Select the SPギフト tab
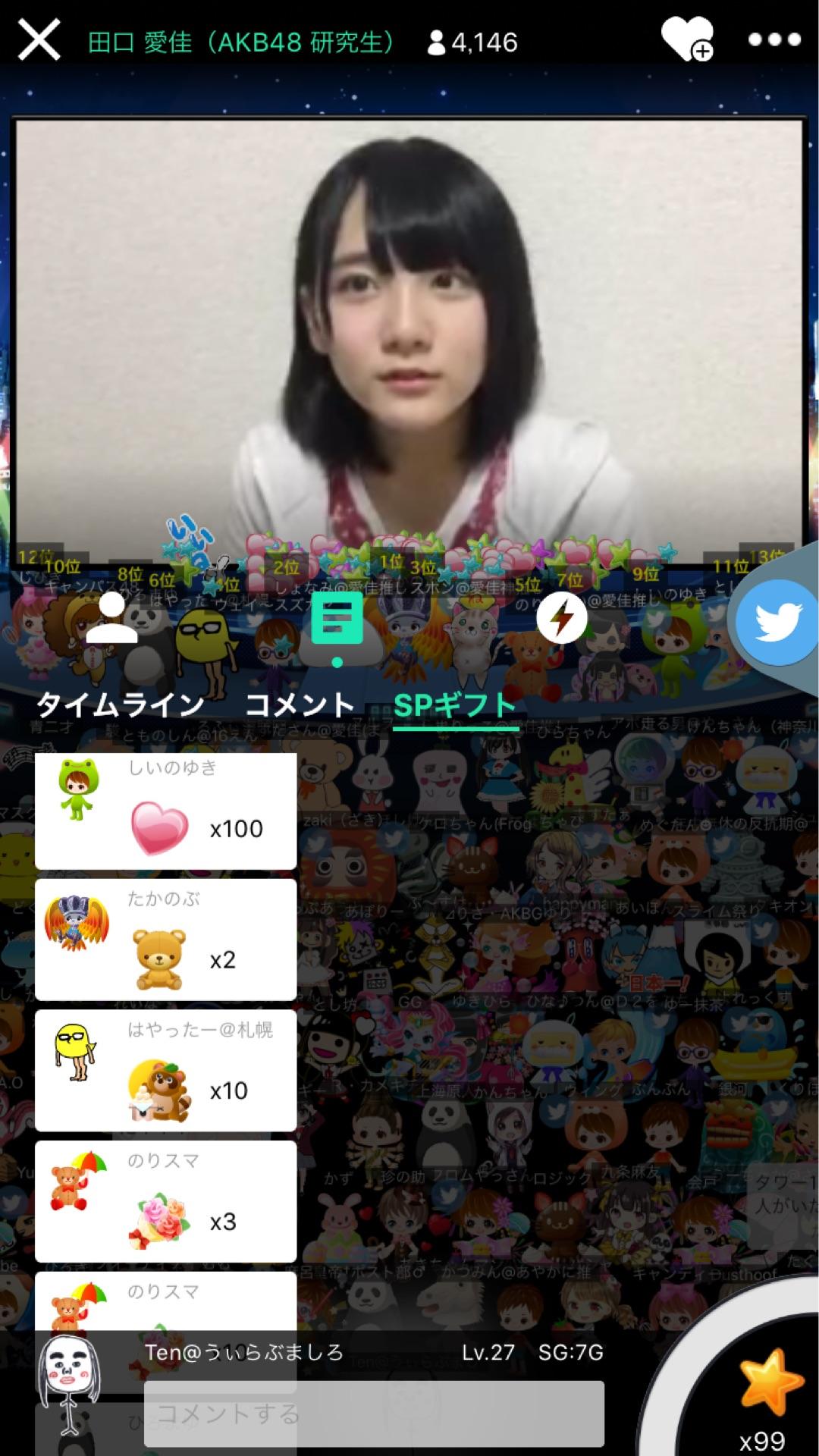This screenshot has width=819, height=1456. tap(455, 705)
